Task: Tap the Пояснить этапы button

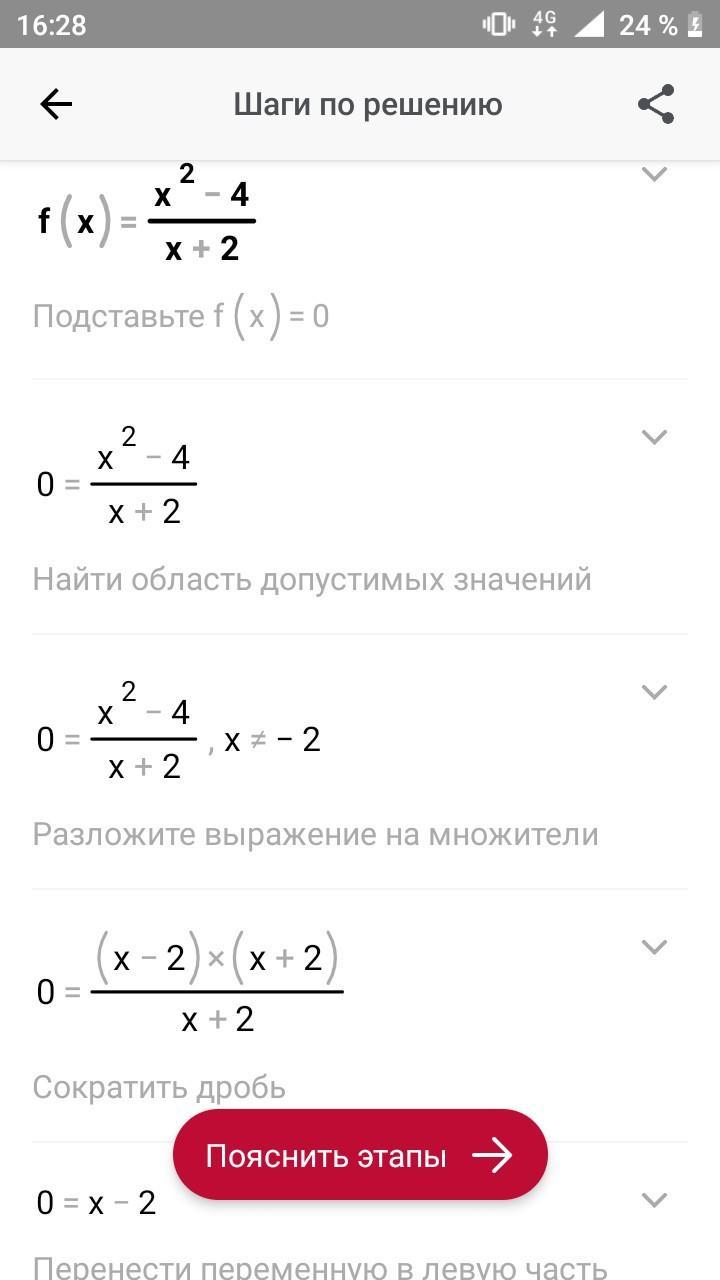Action: [x=360, y=1156]
